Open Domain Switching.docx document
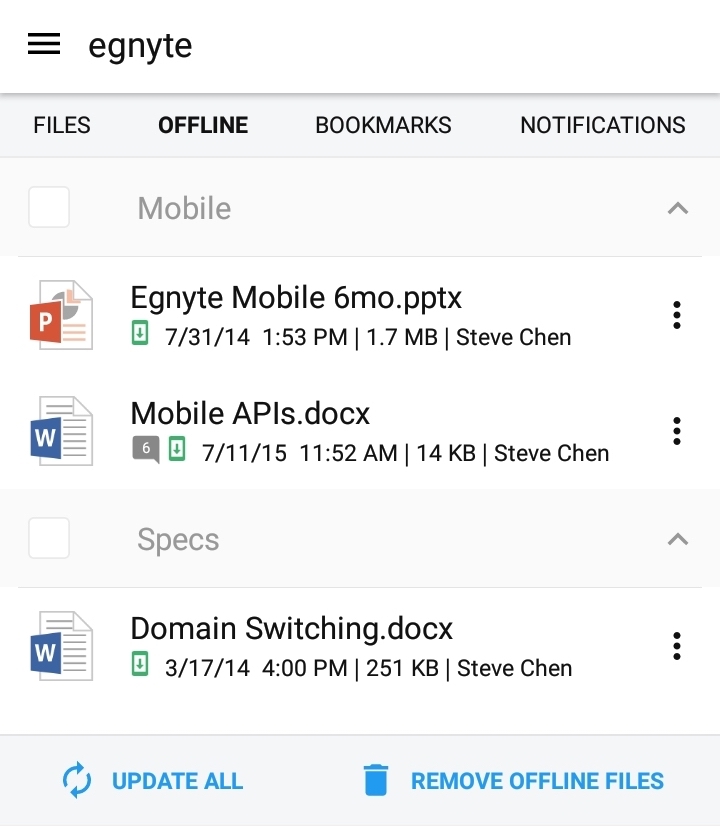The image size is (720, 826). point(291,629)
